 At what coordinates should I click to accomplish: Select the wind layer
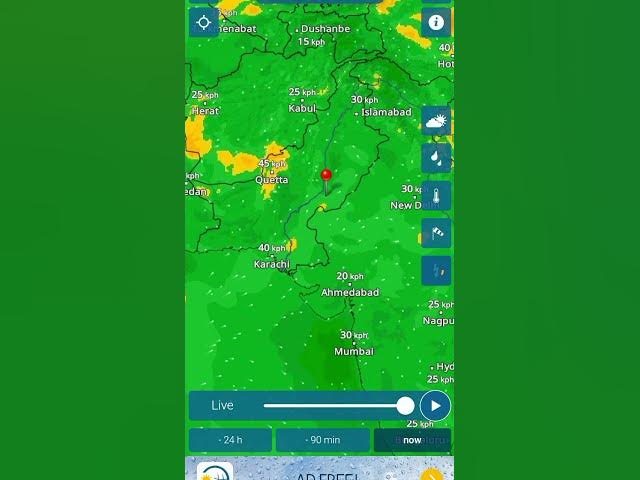pos(436,234)
